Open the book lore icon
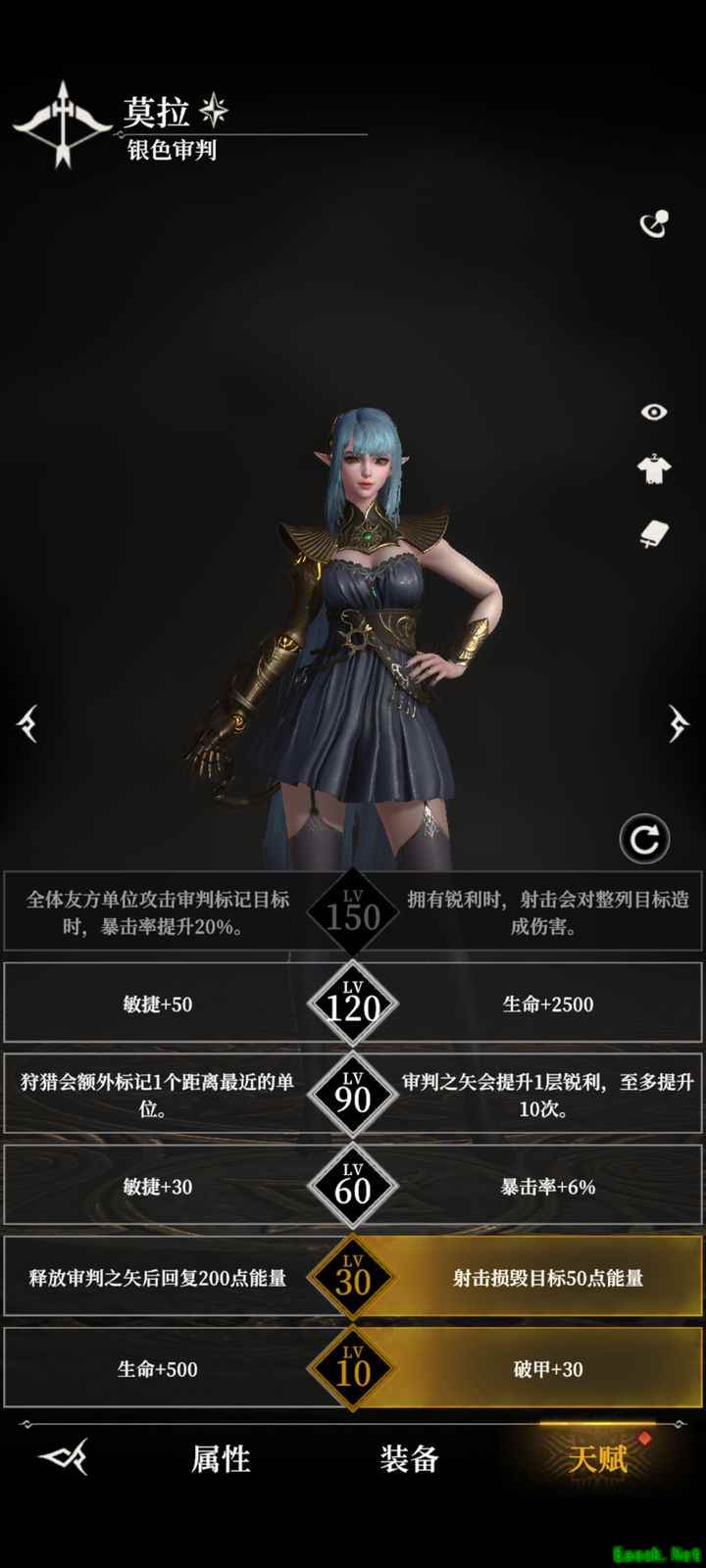This screenshot has width=706, height=1568. (x=654, y=534)
